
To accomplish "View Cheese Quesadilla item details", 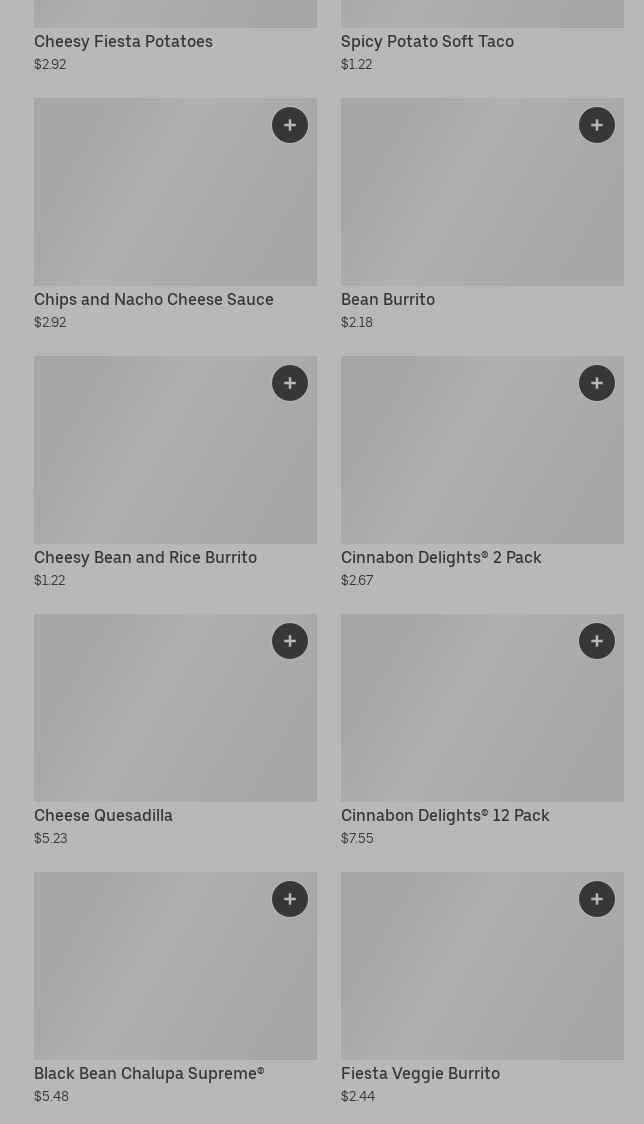I will 175,730.
